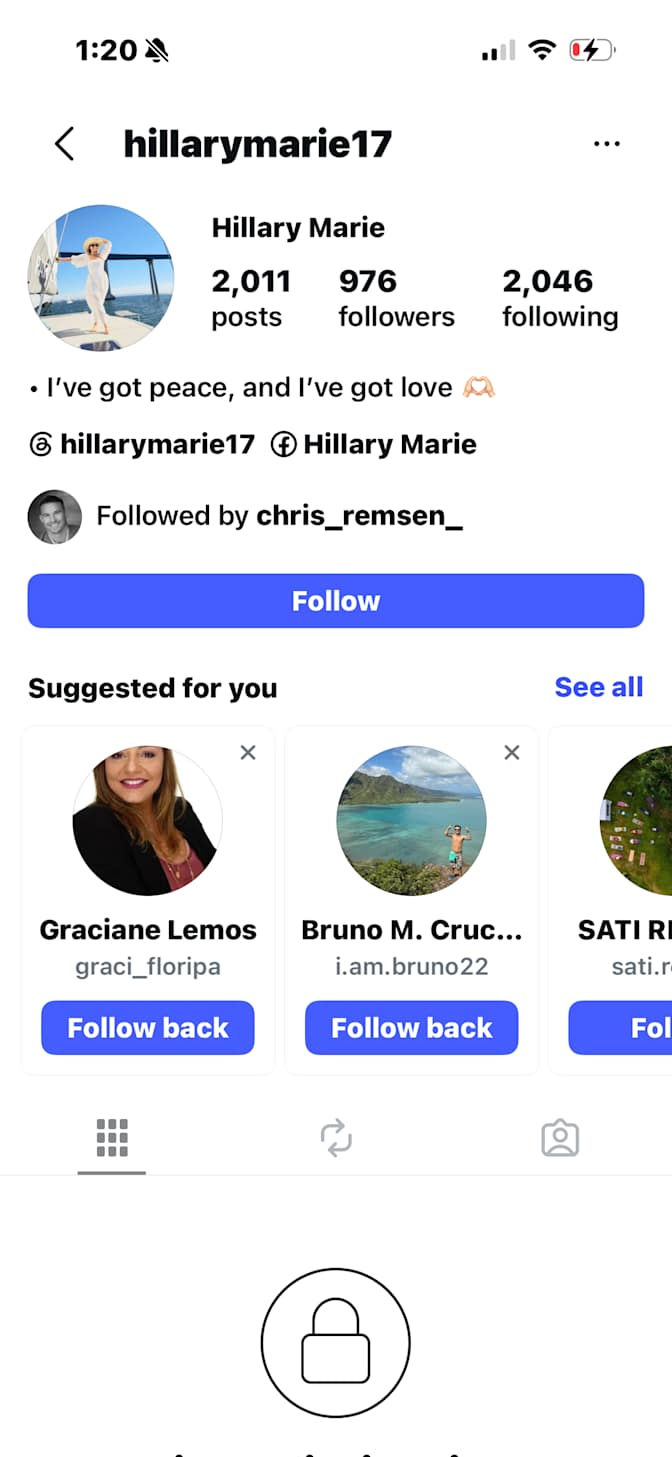This screenshot has width=672, height=1457.
Task: Switch to the tagged photos tab
Action: click(x=560, y=1138)
